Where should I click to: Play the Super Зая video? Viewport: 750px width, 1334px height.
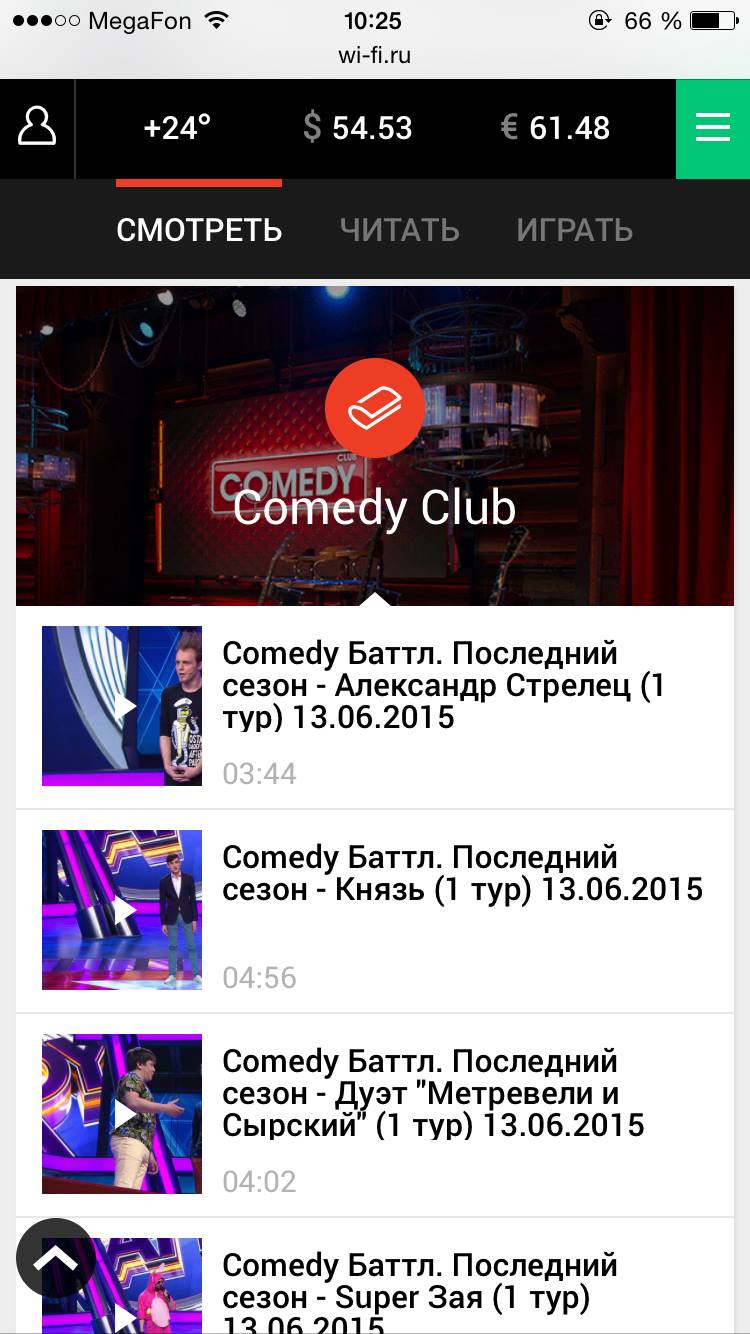point(150,1290)
